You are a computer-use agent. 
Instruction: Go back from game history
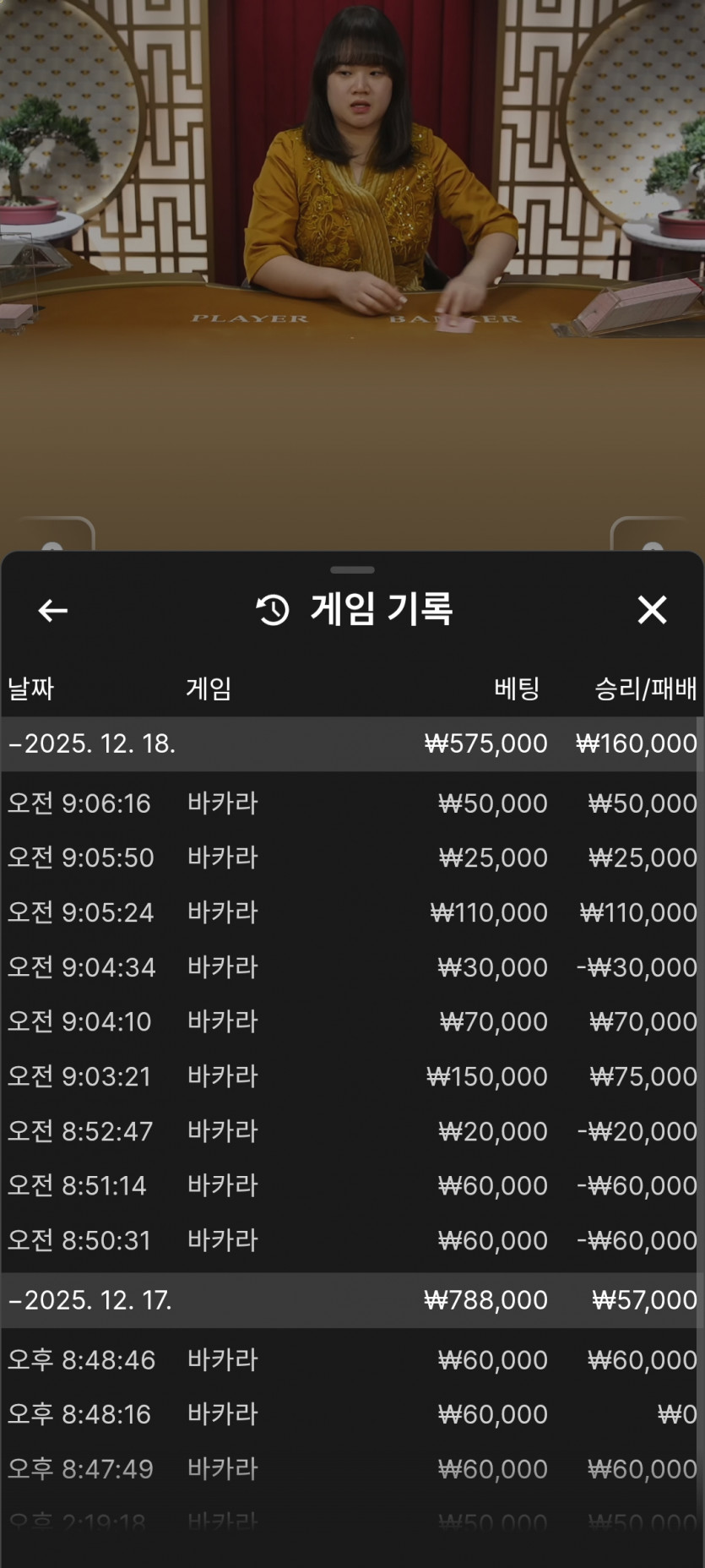pyautogui.click(x=52, y=610)
